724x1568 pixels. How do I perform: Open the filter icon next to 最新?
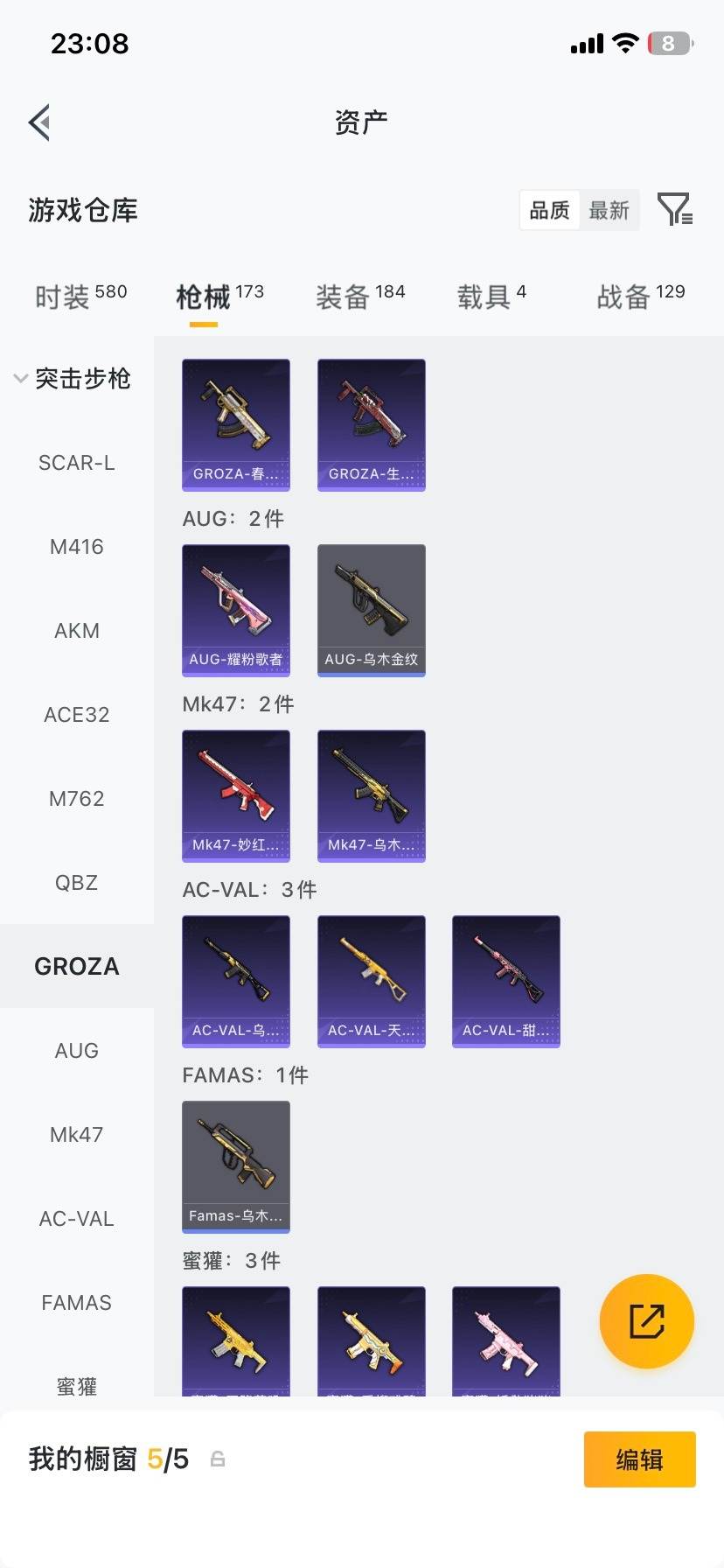pyautogui.click(x=674, y=210)
